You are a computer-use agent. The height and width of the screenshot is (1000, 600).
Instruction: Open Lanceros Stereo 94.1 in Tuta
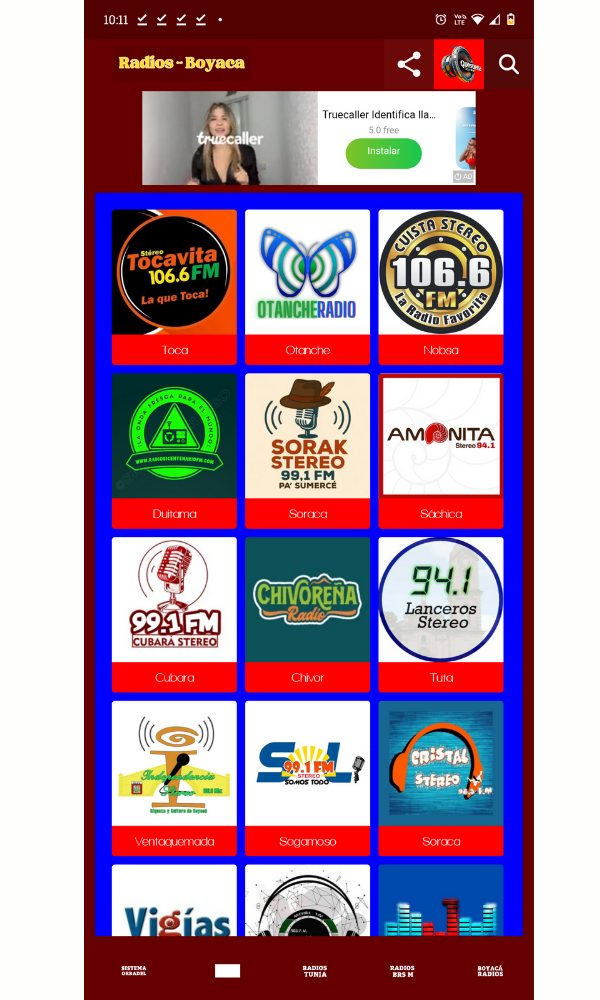coord(441,615)
